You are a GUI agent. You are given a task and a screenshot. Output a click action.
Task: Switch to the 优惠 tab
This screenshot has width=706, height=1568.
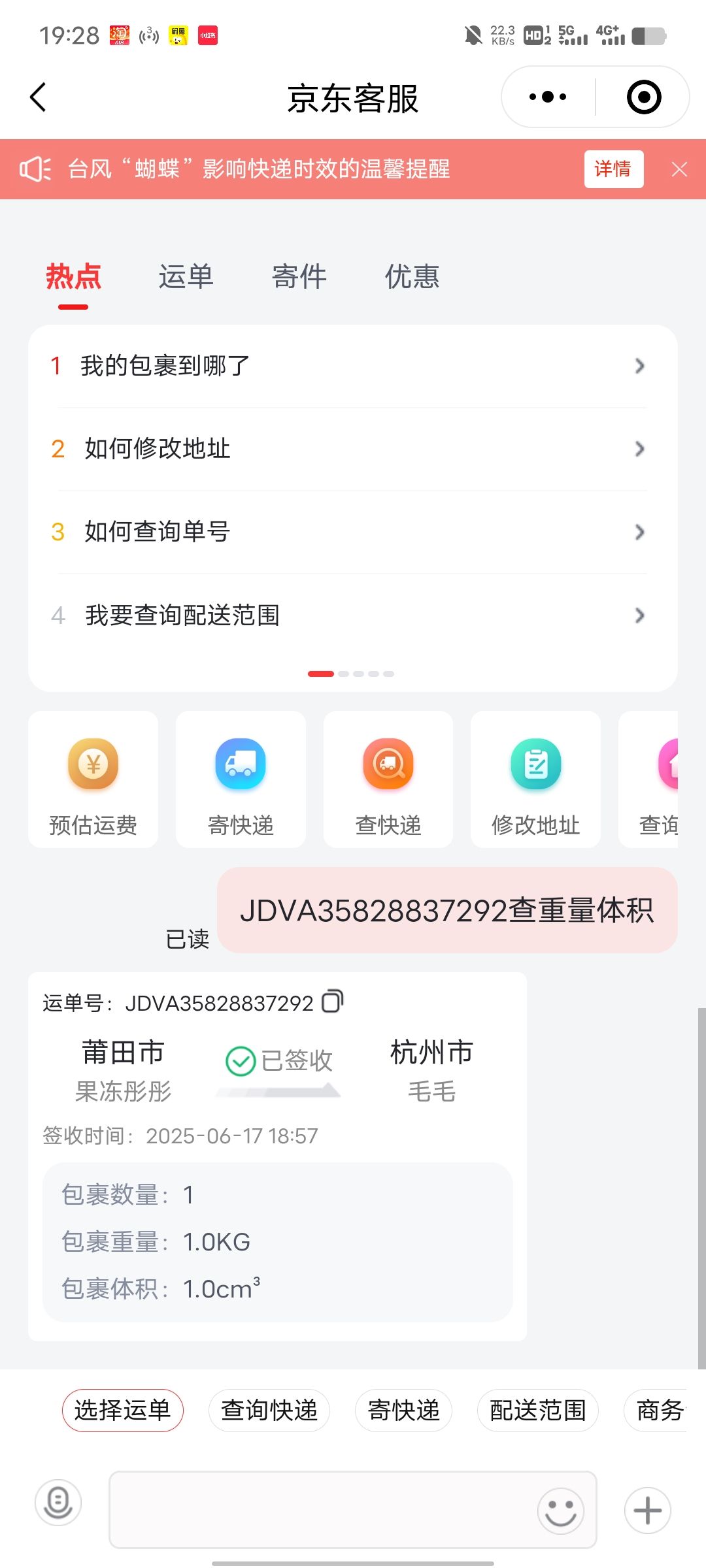[x=412, y=277]
